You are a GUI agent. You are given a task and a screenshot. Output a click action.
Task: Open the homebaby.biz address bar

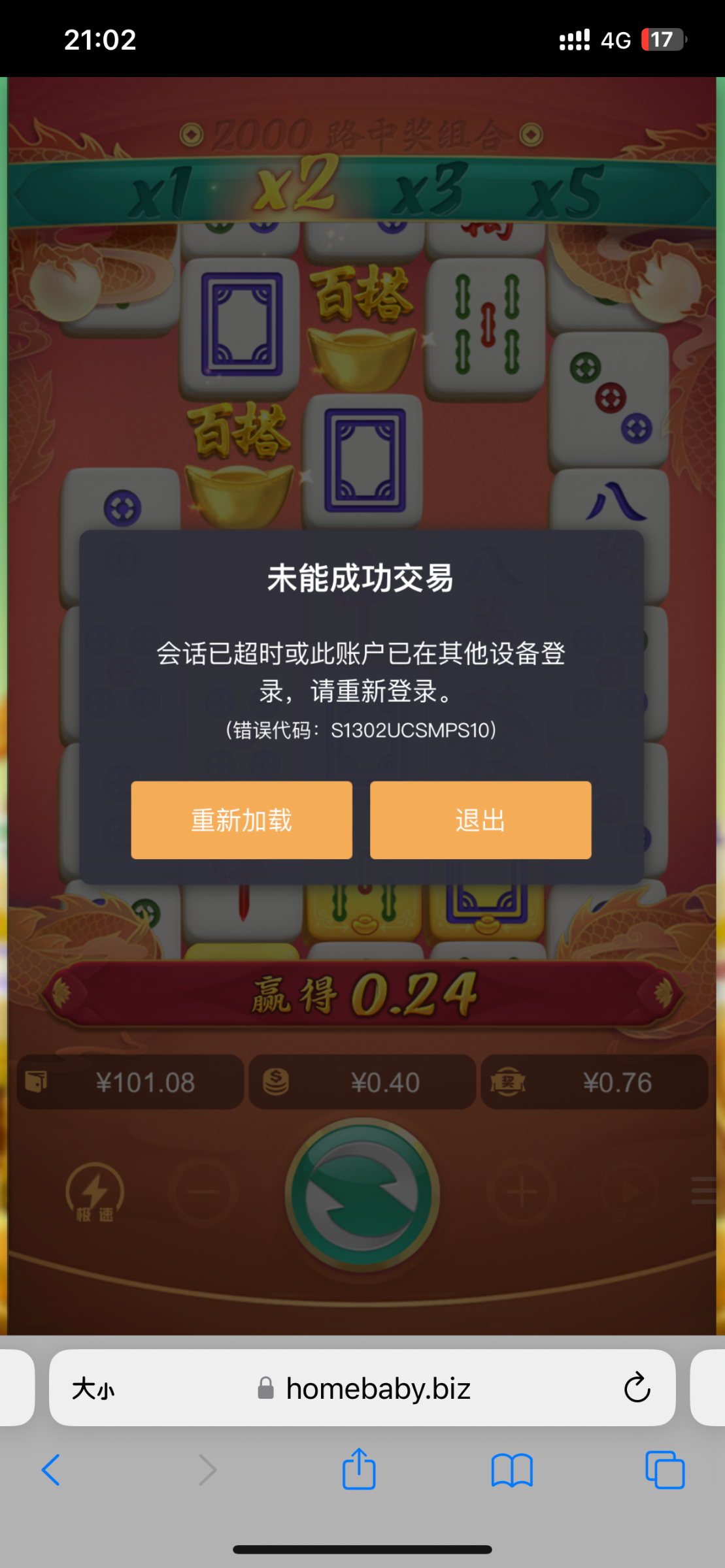click(378, 1388)
